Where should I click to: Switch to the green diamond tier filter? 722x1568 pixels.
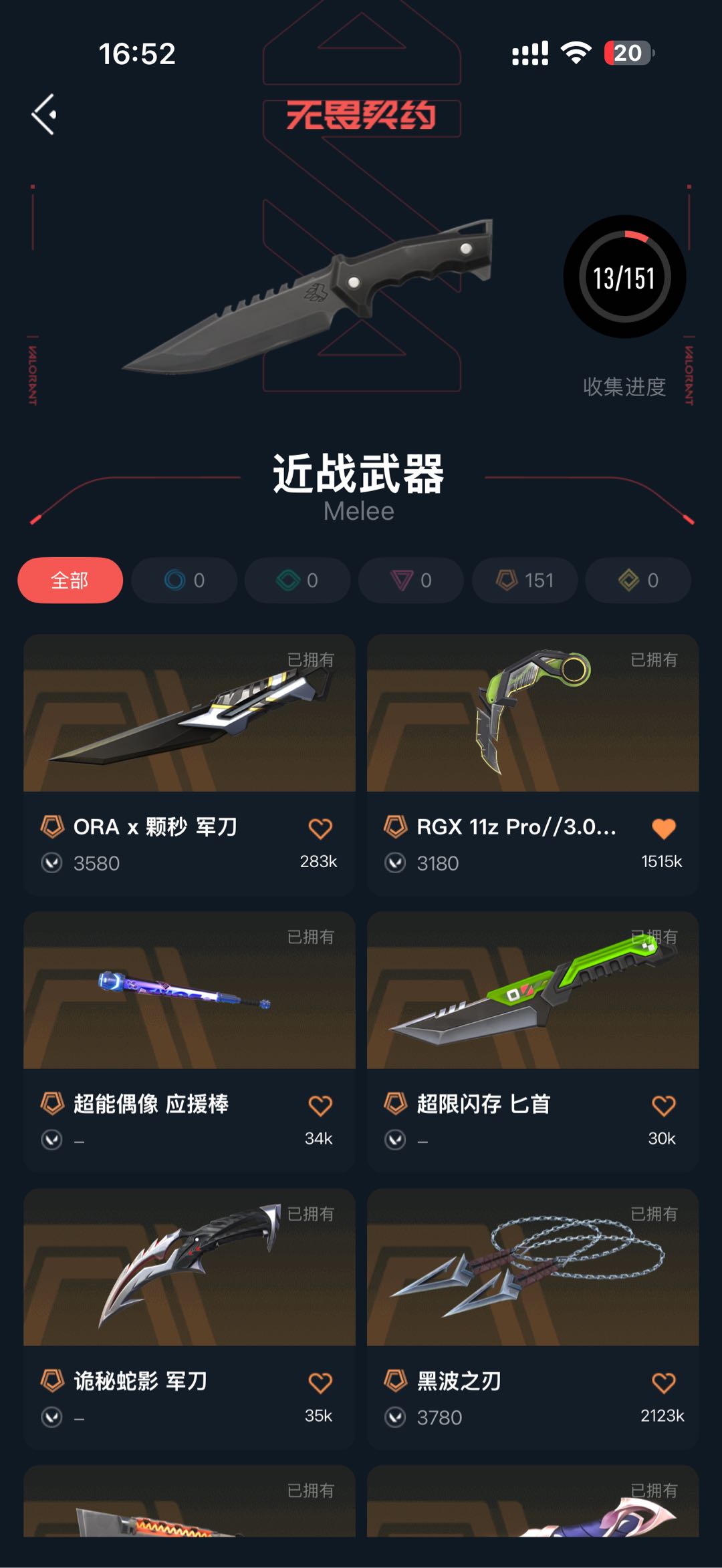click(297, 580)
